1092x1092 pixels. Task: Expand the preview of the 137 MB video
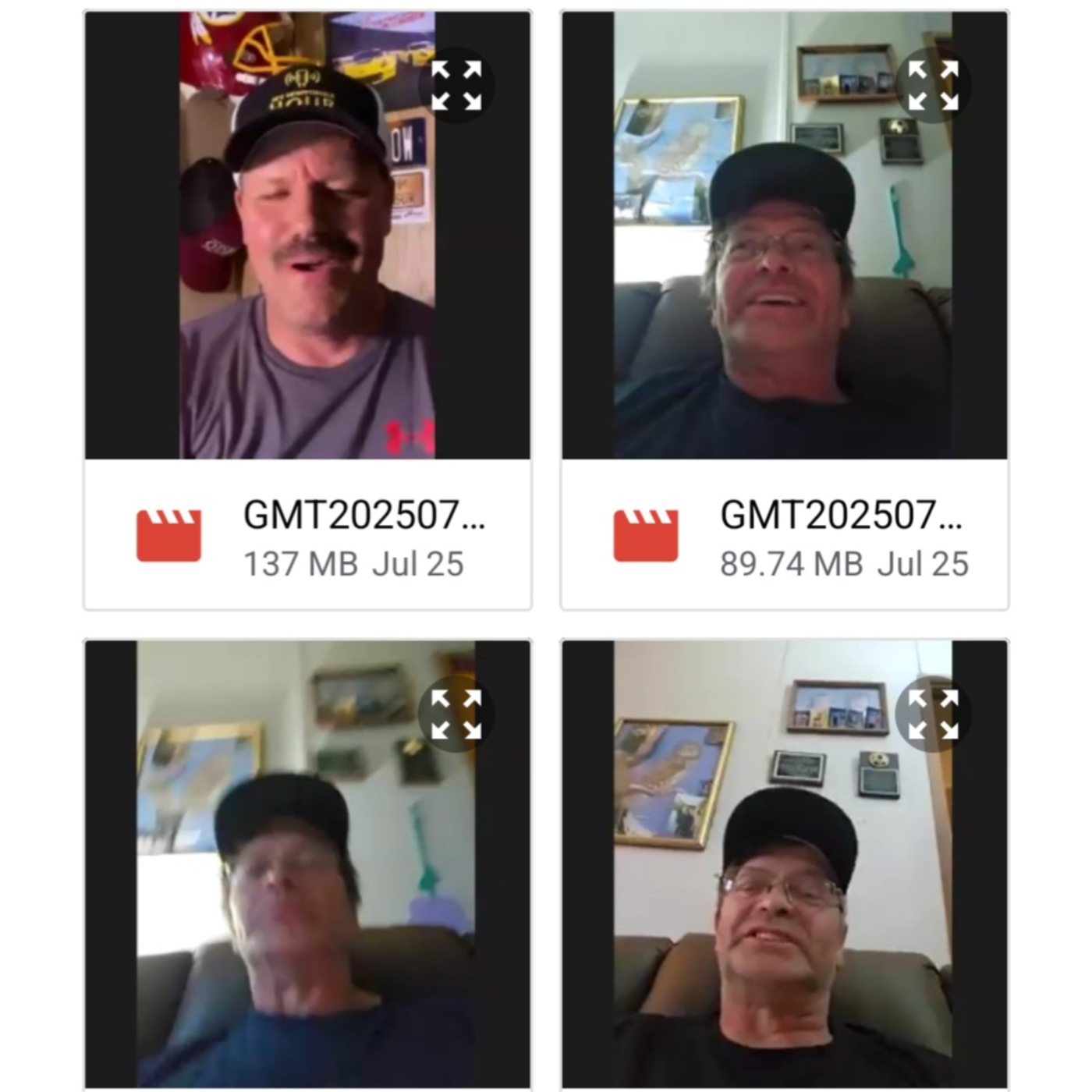tap(456, 85)
